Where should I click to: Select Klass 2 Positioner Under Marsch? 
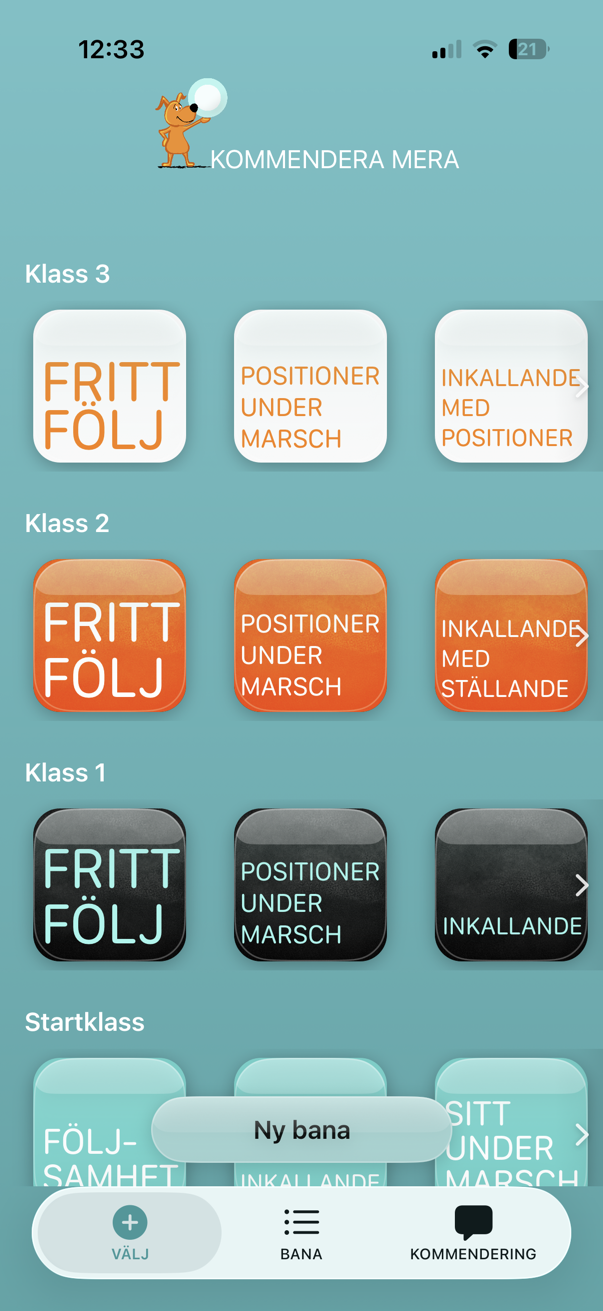311,636
